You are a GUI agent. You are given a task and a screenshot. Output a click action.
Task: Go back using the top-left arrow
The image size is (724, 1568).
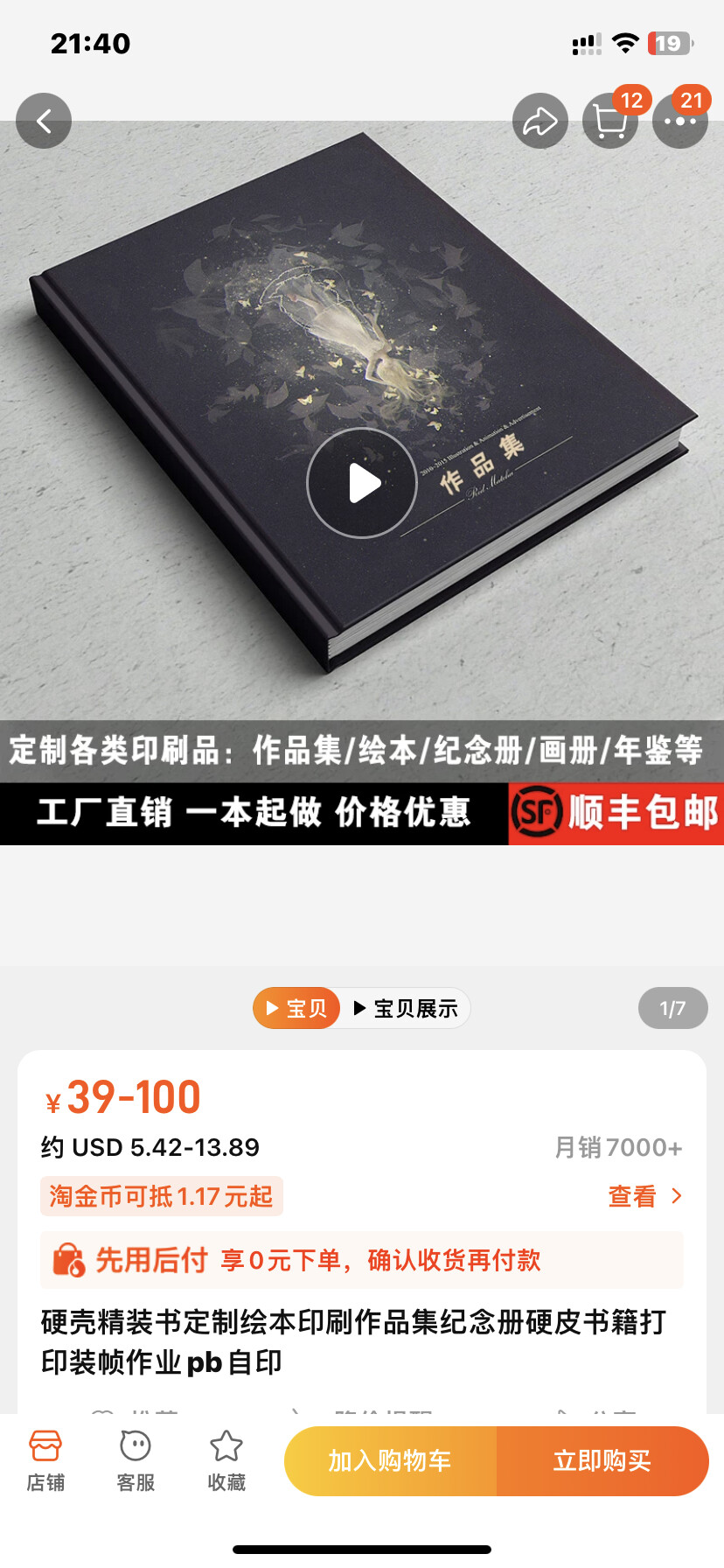44,121
